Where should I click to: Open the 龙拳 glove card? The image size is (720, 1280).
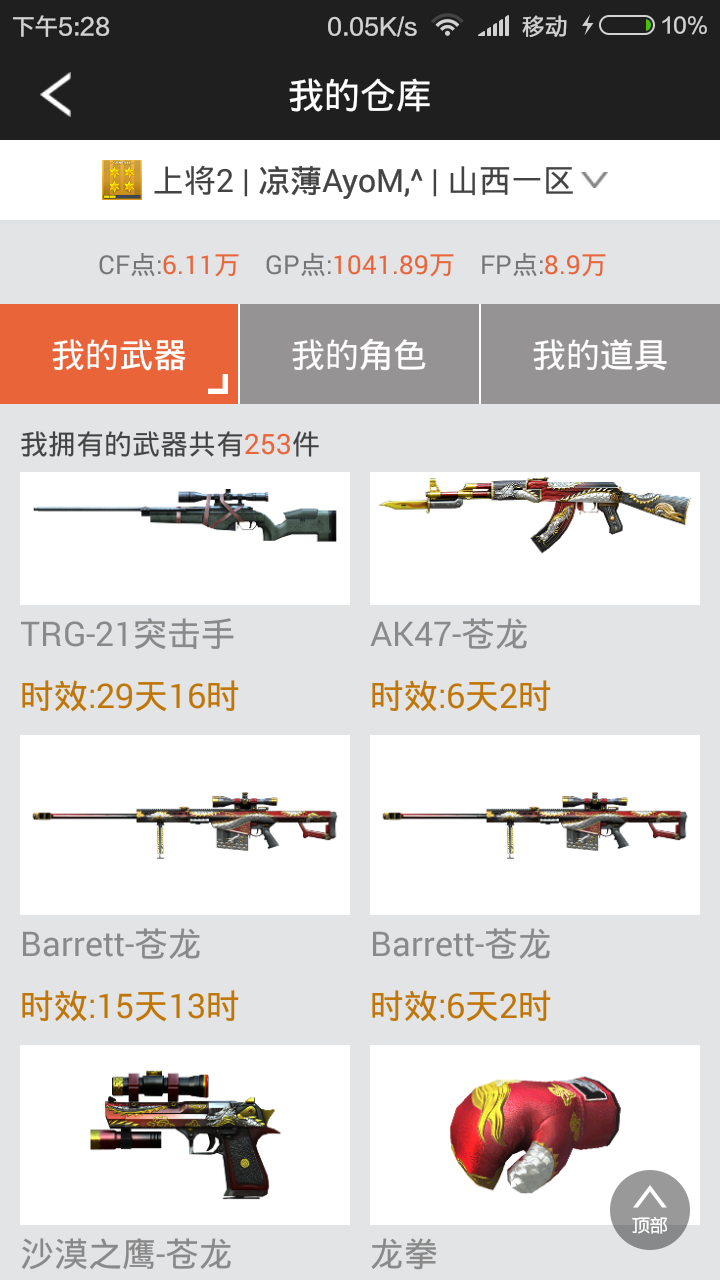point(535,1160)
